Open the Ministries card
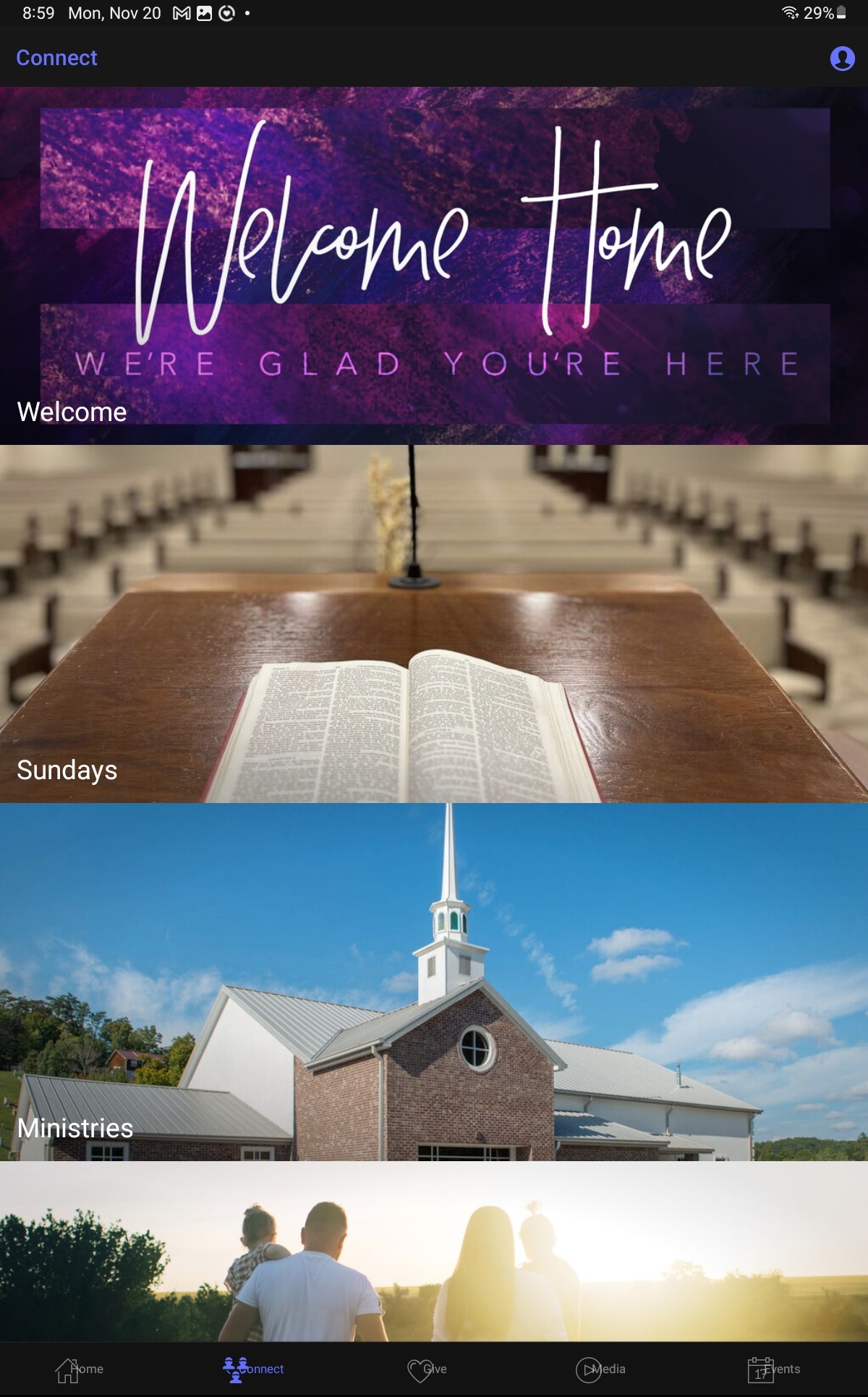Image resolution: width=868 pixels, height=1397 pixels. click(434, 982)
